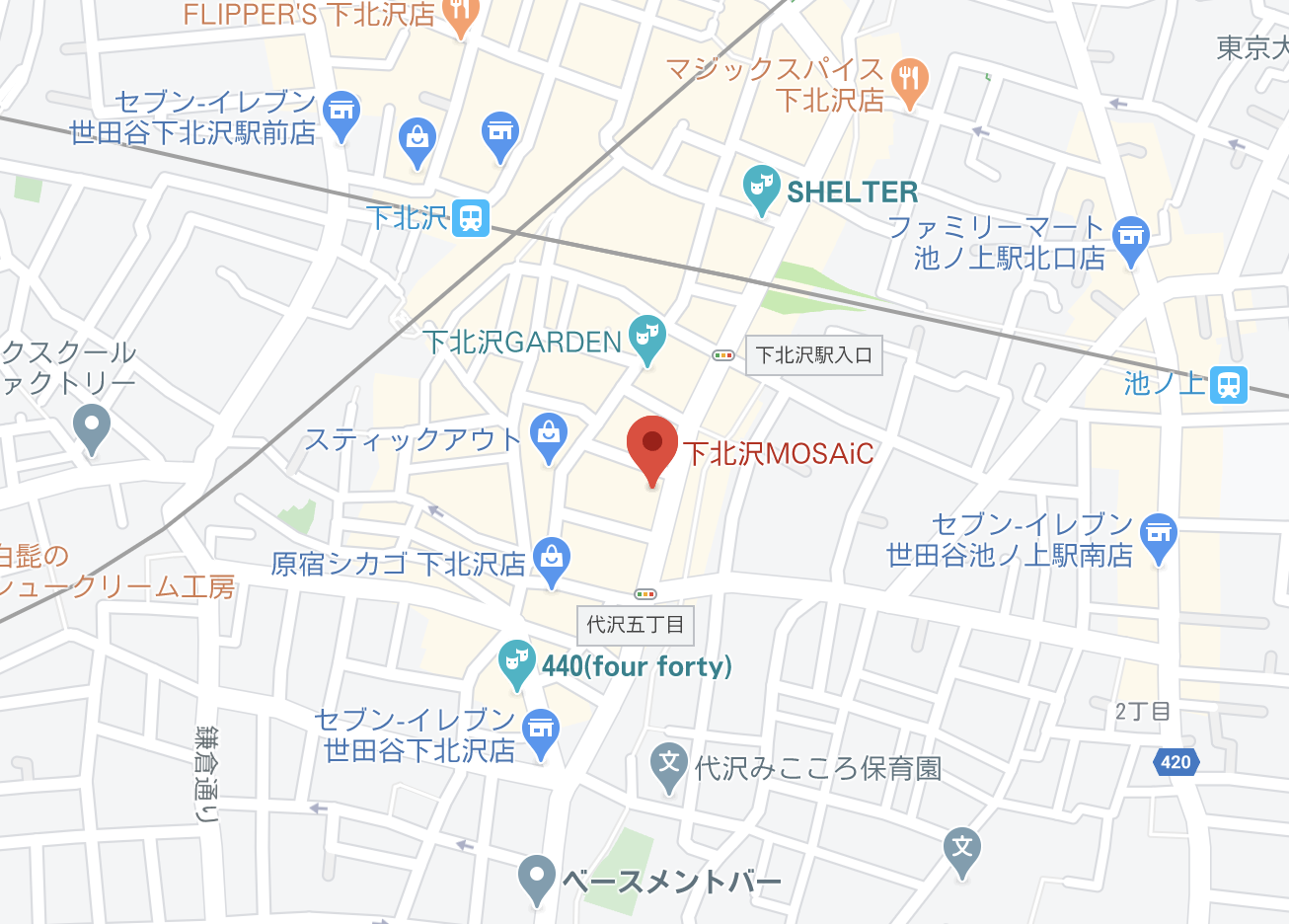This screenshot has width=1289, height=924.
Task: Select the スティックアウト shopping marker
Action: pos(549,435)
